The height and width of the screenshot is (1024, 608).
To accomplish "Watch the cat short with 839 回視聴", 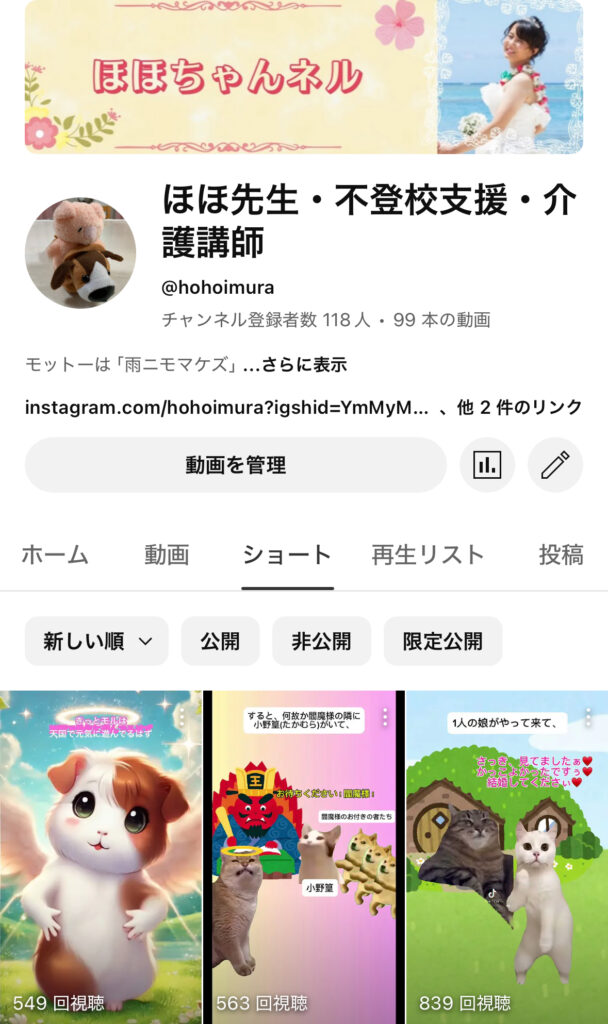I will [507, 860].
